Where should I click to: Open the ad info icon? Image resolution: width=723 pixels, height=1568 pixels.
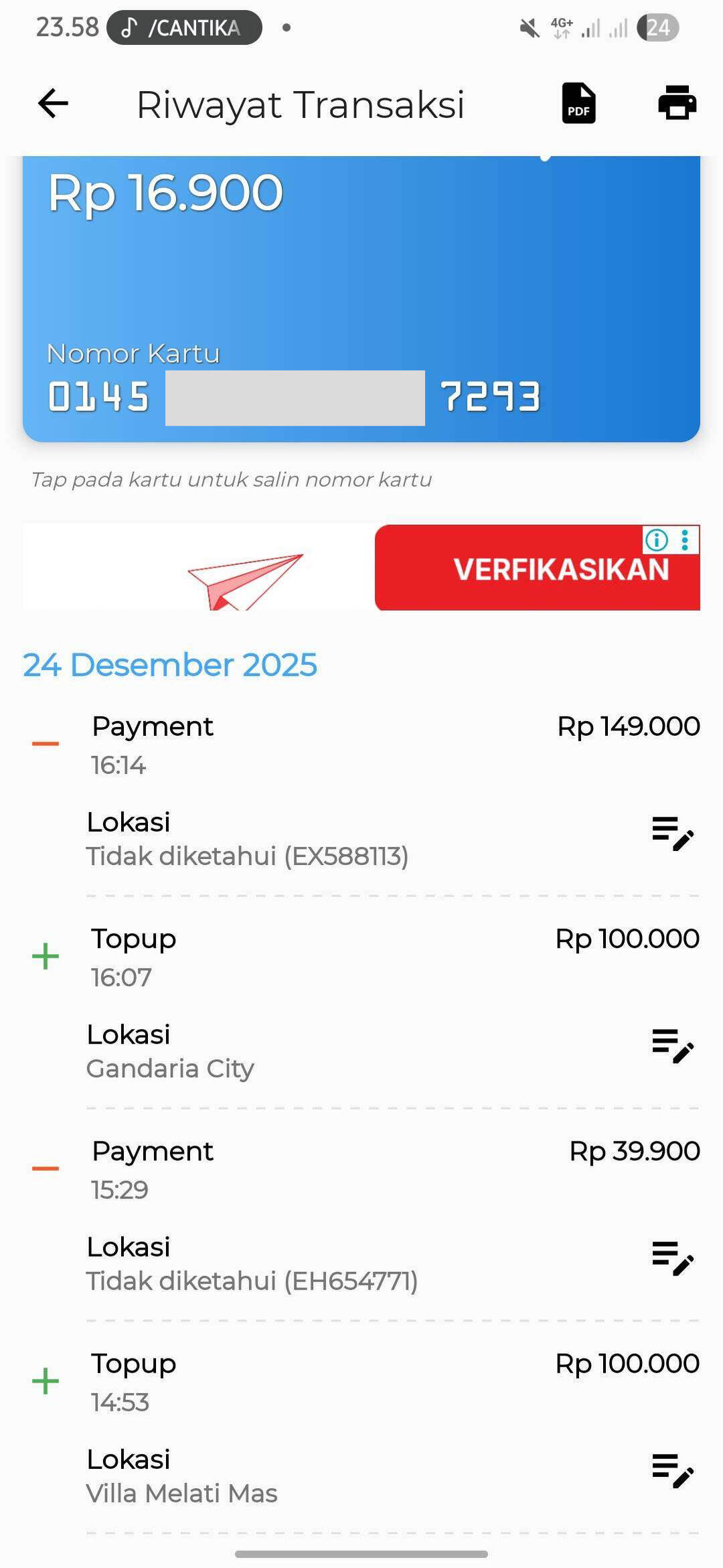pos(657,540)
